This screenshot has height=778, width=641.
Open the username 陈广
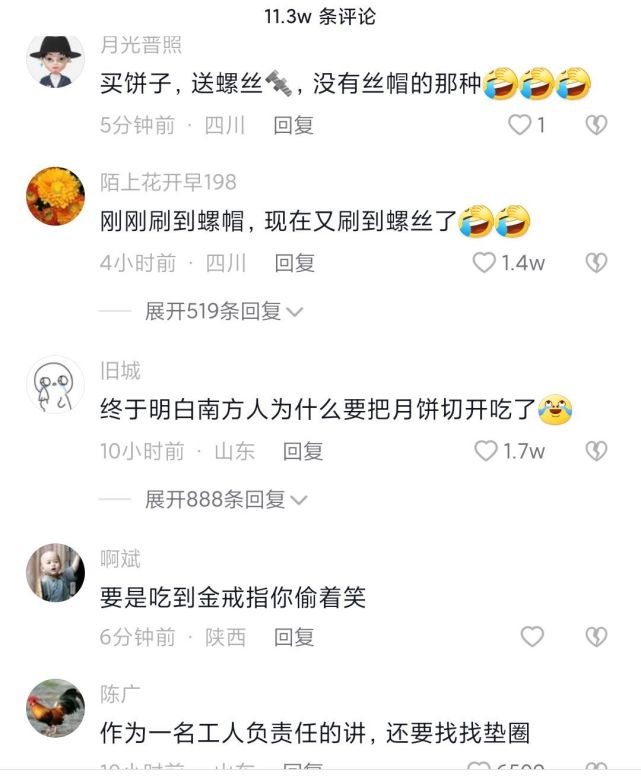click(121, 695)
